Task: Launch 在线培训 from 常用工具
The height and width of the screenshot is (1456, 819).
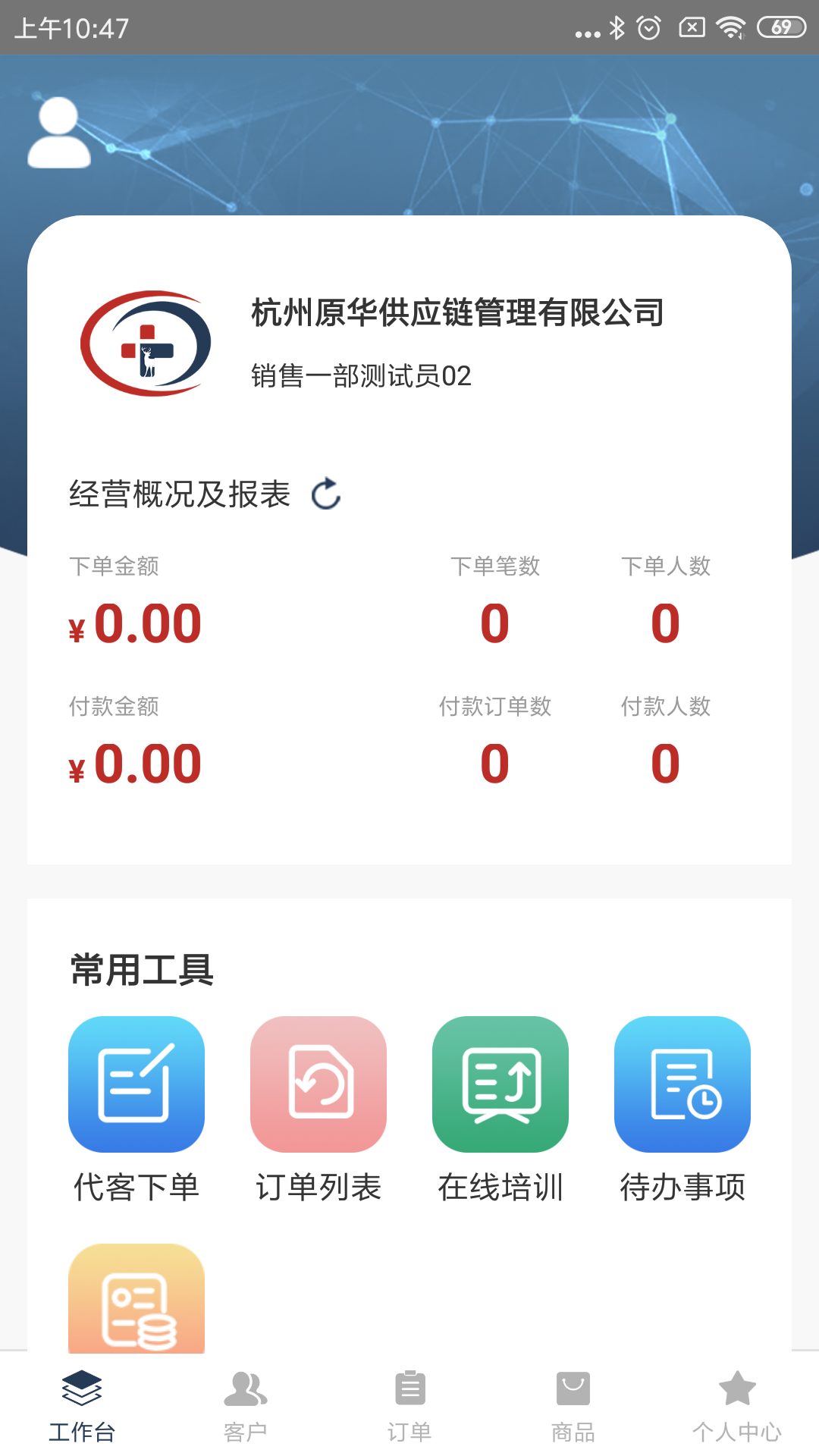Action: point(500,1084)
